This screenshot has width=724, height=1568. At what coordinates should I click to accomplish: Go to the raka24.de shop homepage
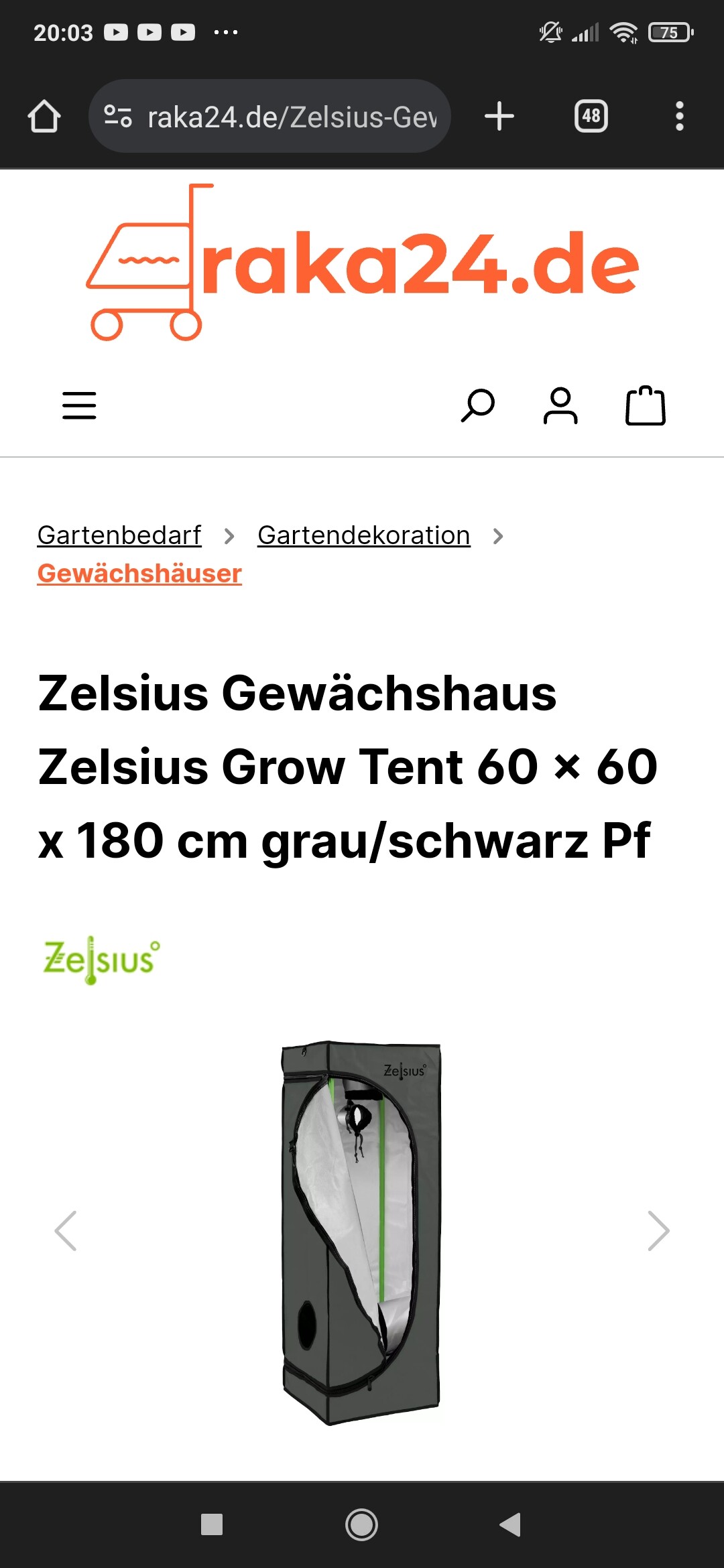click(362, 262)
